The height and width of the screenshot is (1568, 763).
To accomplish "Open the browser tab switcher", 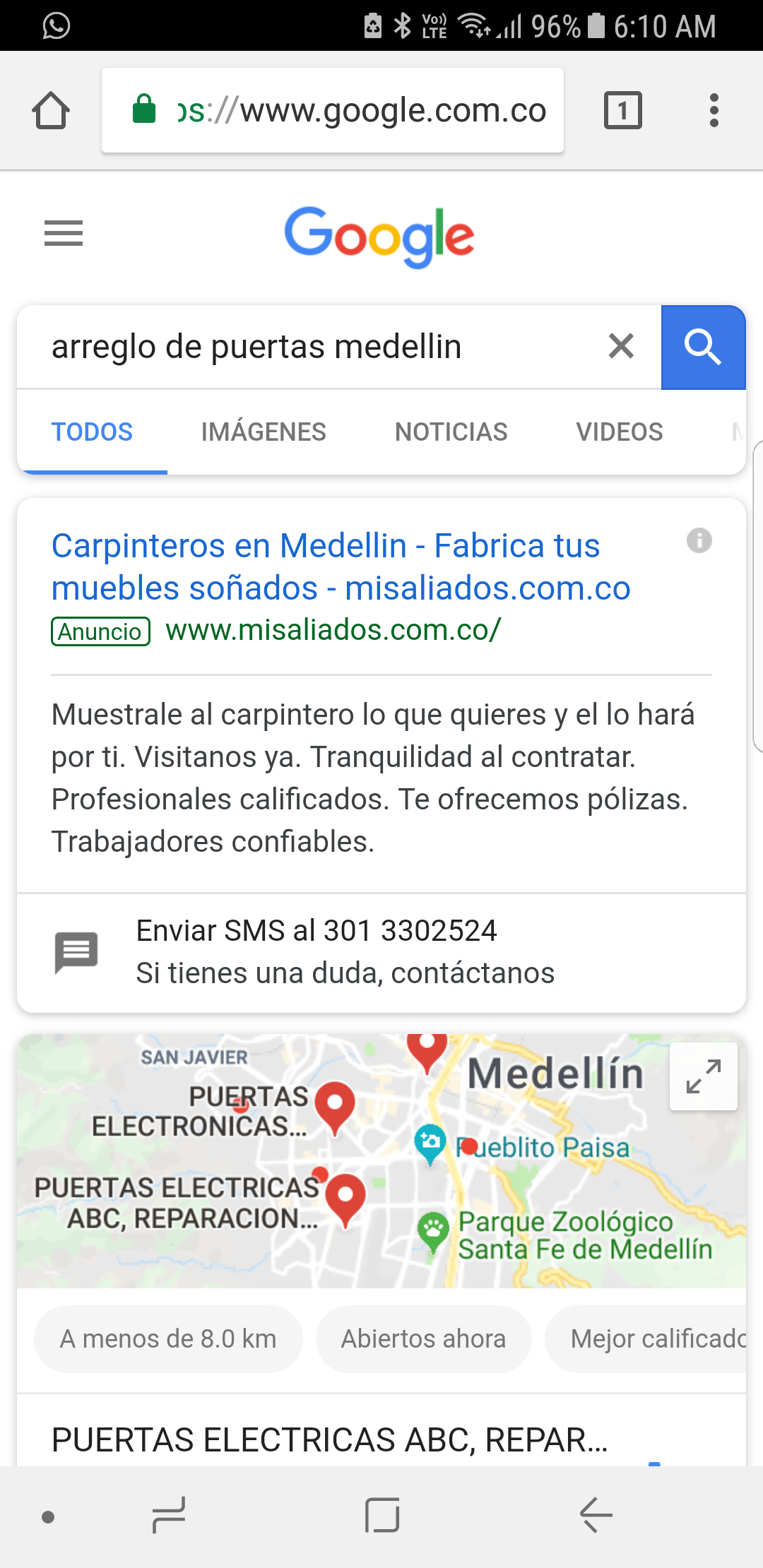I will (623, 110).
